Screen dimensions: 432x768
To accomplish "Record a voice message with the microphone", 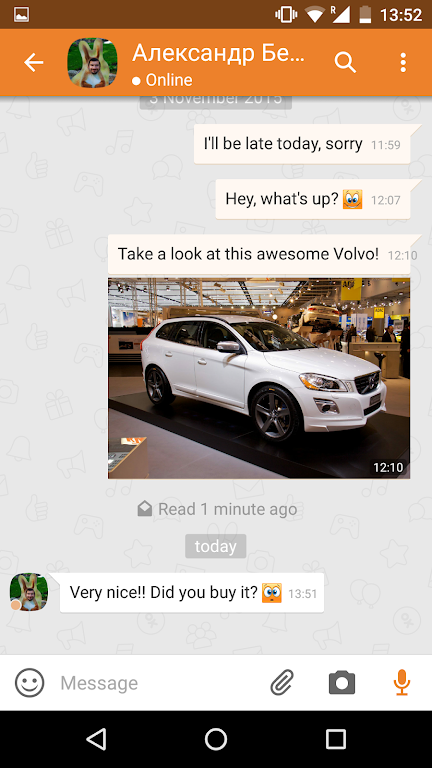I will coord(402,682).
